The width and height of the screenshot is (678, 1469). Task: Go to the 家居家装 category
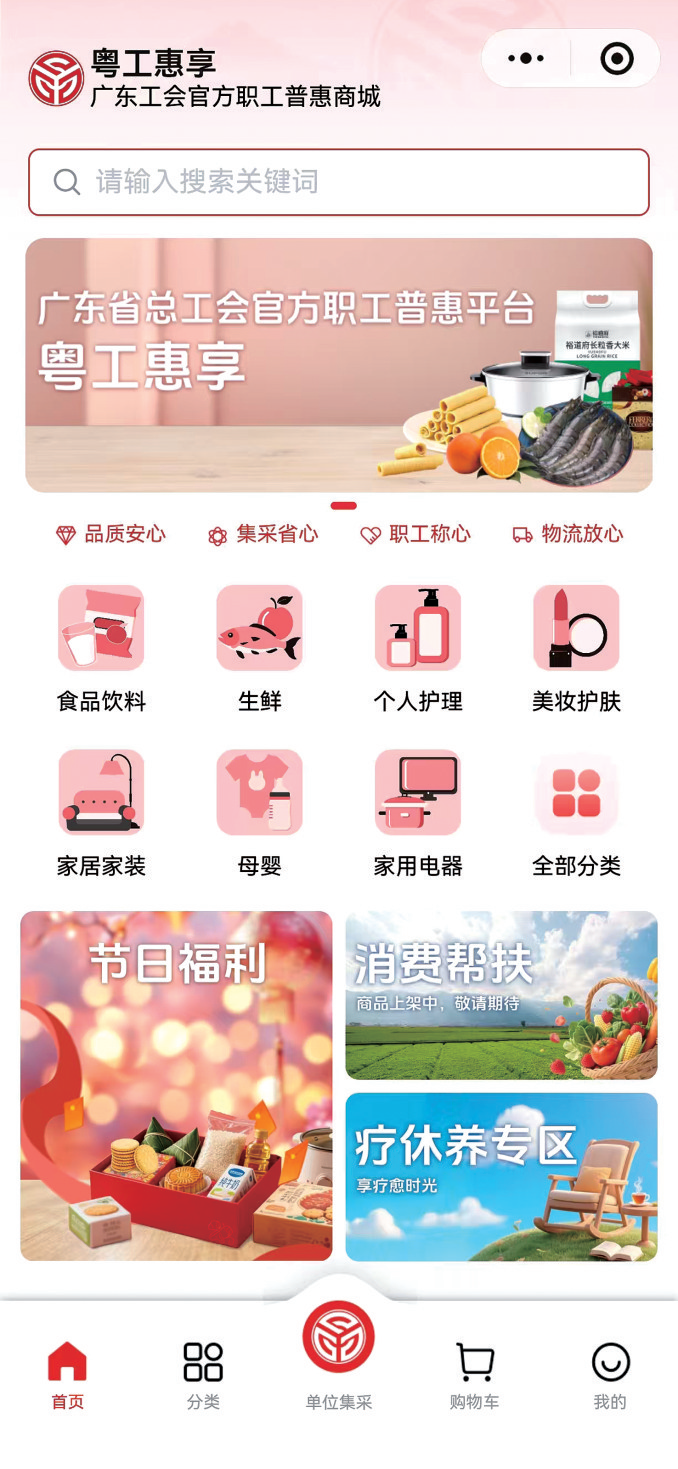coord(101,812)
